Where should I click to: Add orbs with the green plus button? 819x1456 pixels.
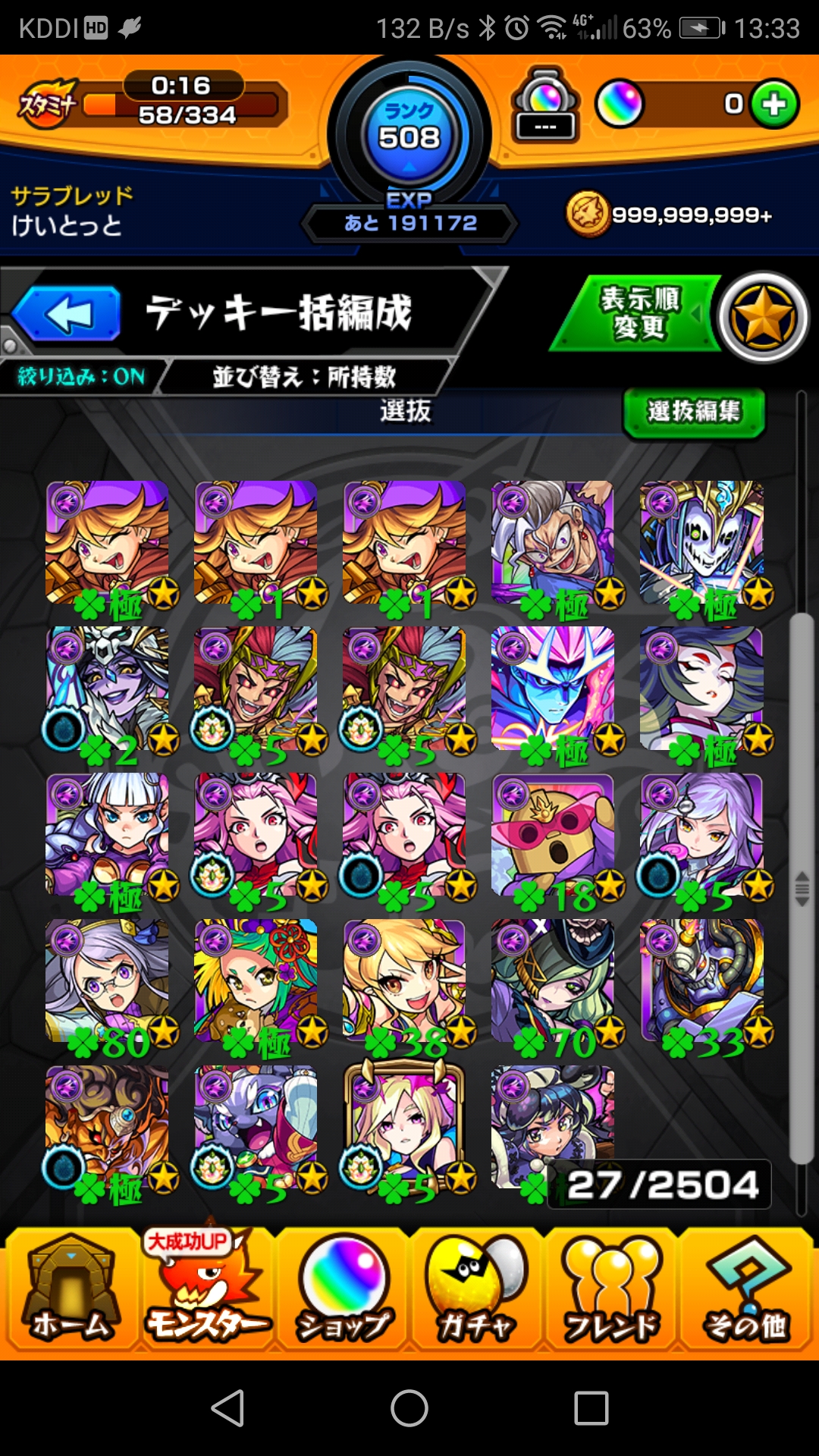coord(774,104)
